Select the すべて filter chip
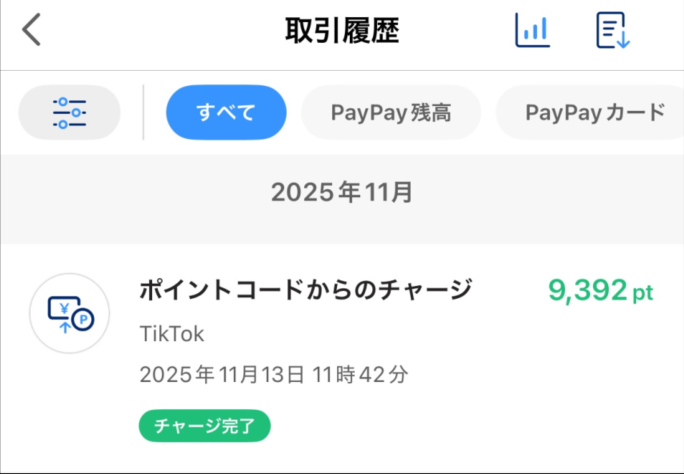 click(x=226, y=112)
